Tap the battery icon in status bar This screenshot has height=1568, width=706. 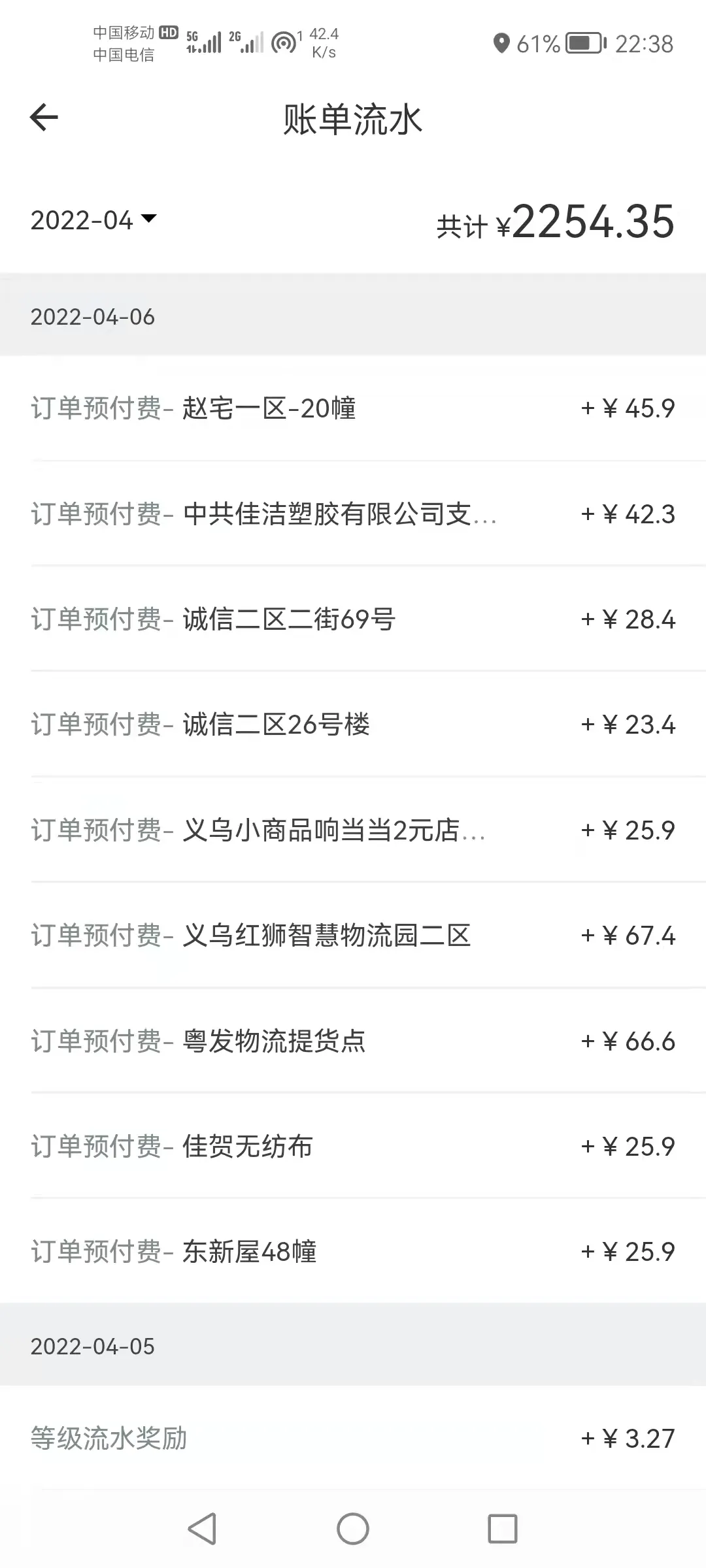[580, 44]
